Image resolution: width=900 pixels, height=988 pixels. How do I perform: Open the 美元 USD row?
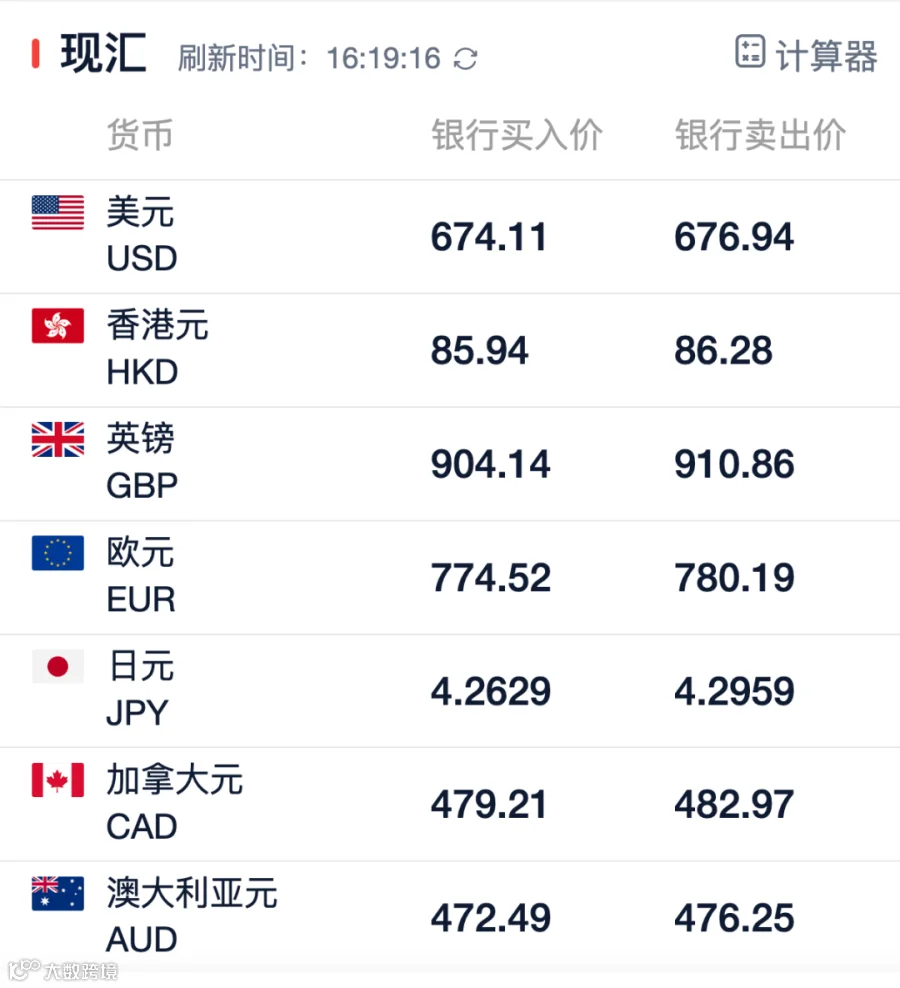(x=450, y=237)
